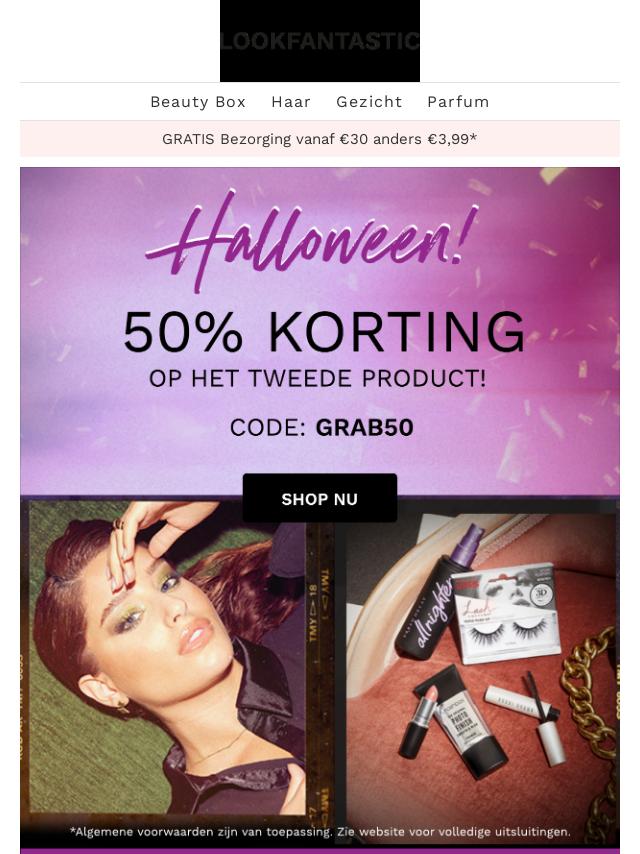Open the GRATIS Bezorging banner
This screenshot has width=640, height=854.
pos(319,139)
